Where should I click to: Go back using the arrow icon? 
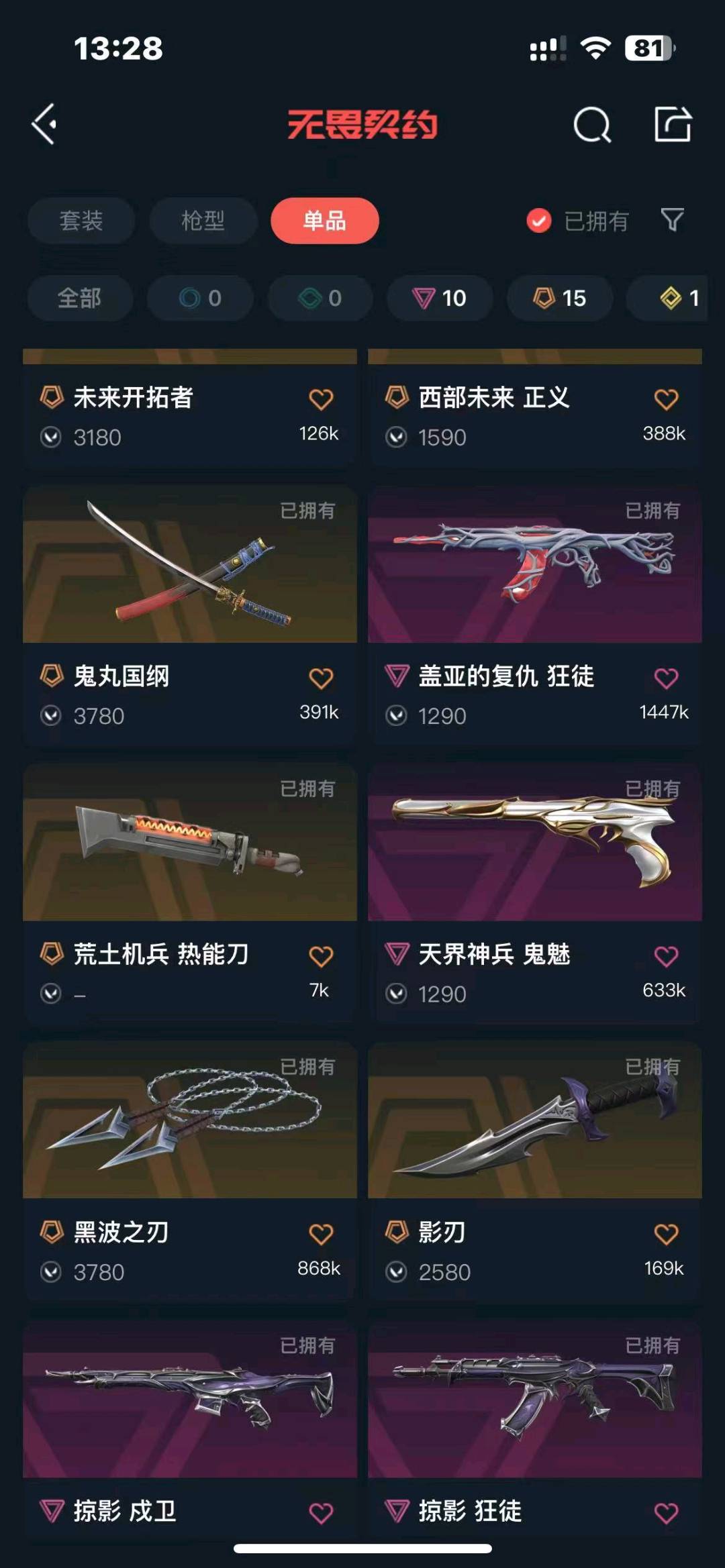(44, 124)
